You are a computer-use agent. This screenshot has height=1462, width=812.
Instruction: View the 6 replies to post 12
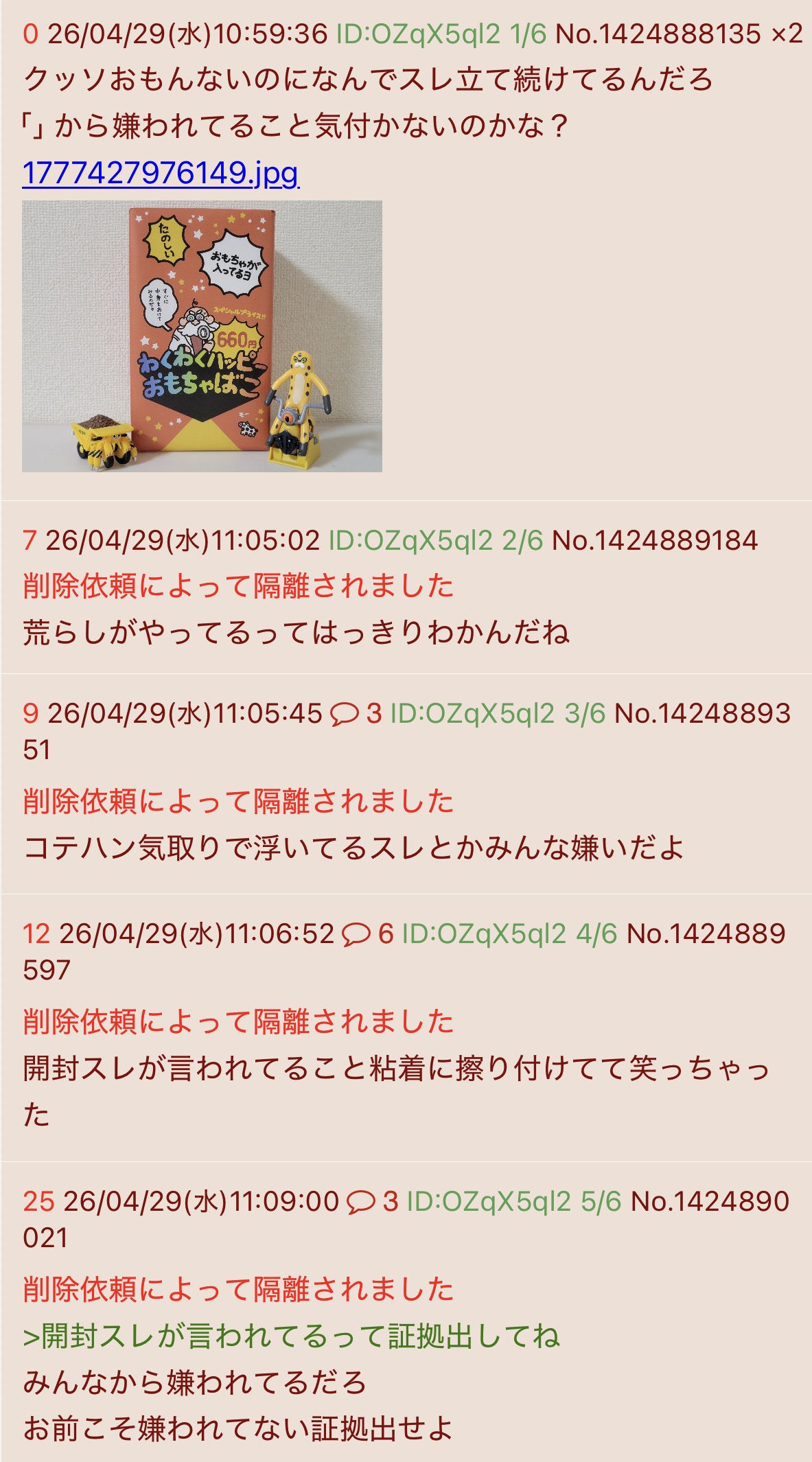coord(367,933)
